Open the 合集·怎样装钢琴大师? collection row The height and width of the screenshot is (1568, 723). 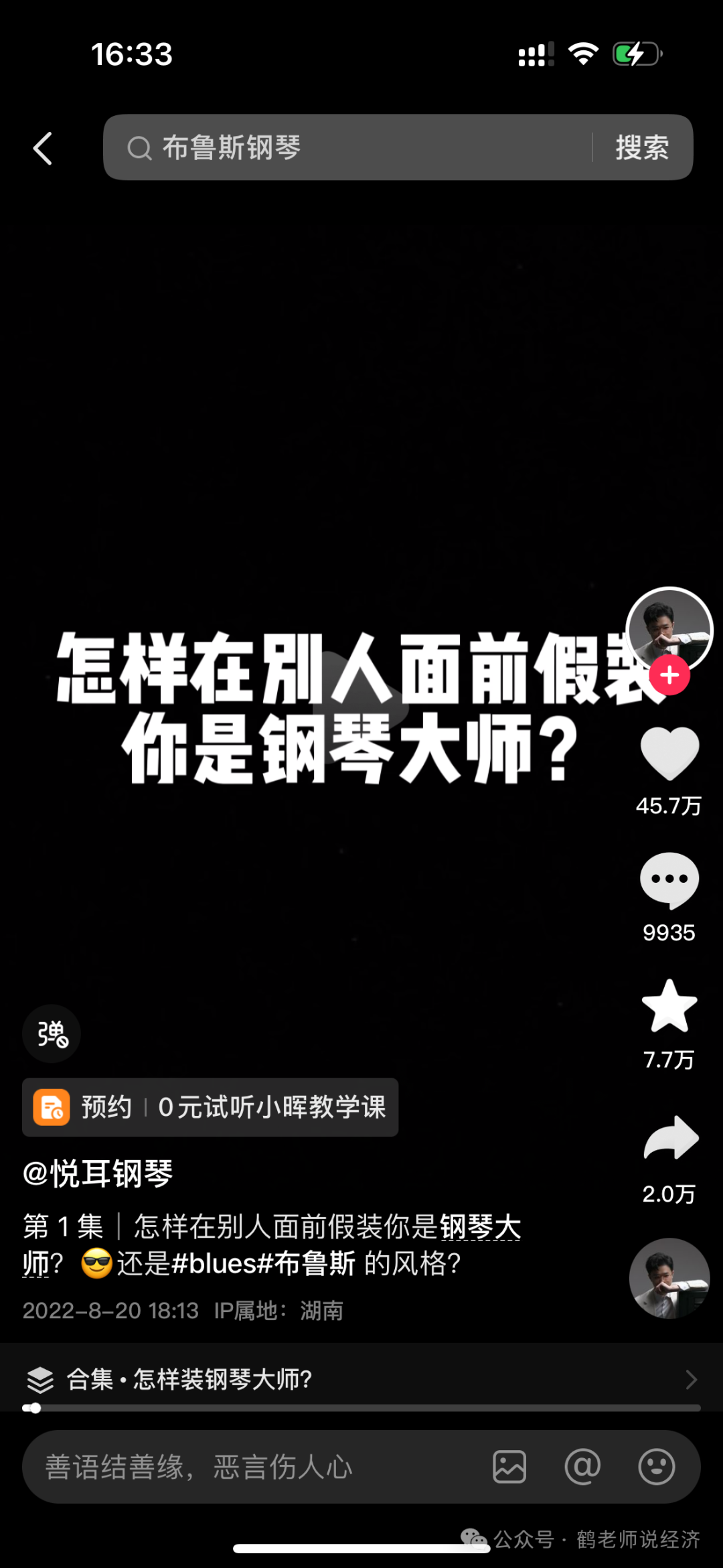pyautogui.click(x=361, y=1379)
